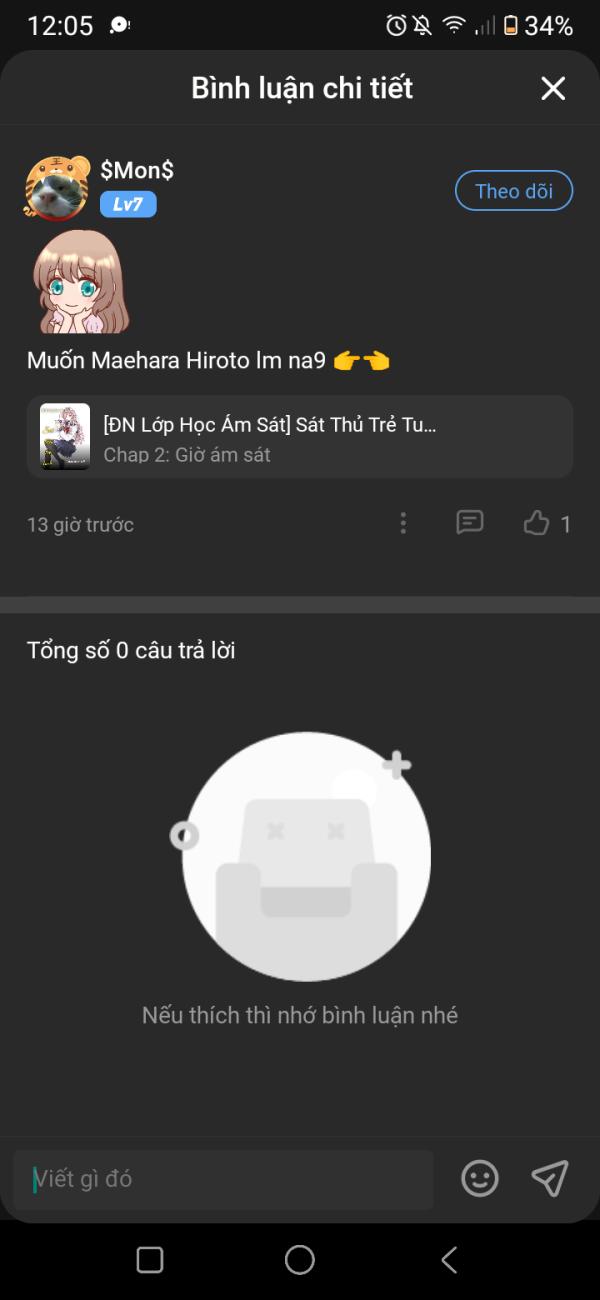Screen dimensions: 600x1300
Task: Like $Mon$'s comment
Action: [538, 523]
